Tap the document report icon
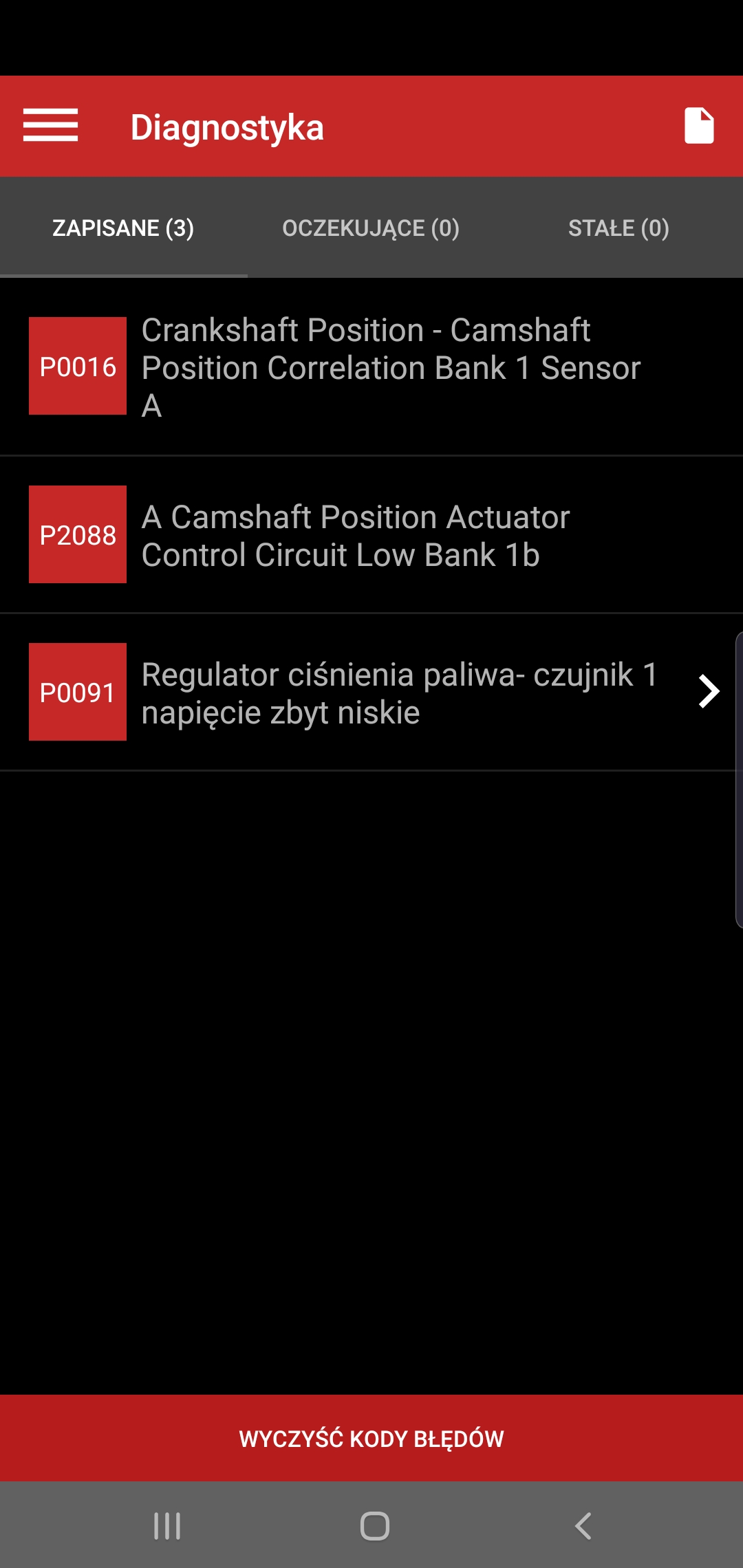 click(x=699, y=126)
